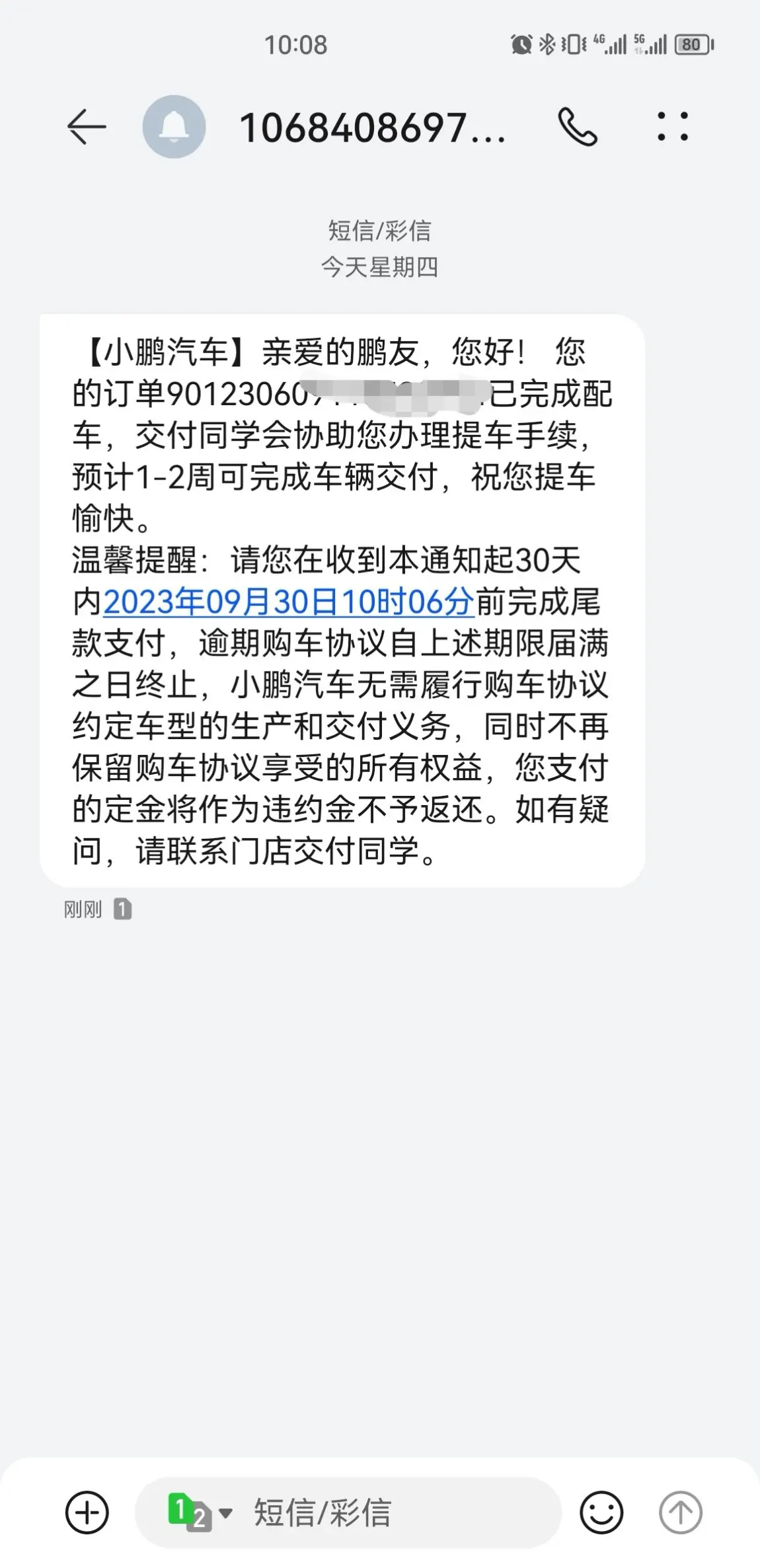Call the sender with the phone icon
This screenshot has width=760, height=1568.
[x=577, y=126]
